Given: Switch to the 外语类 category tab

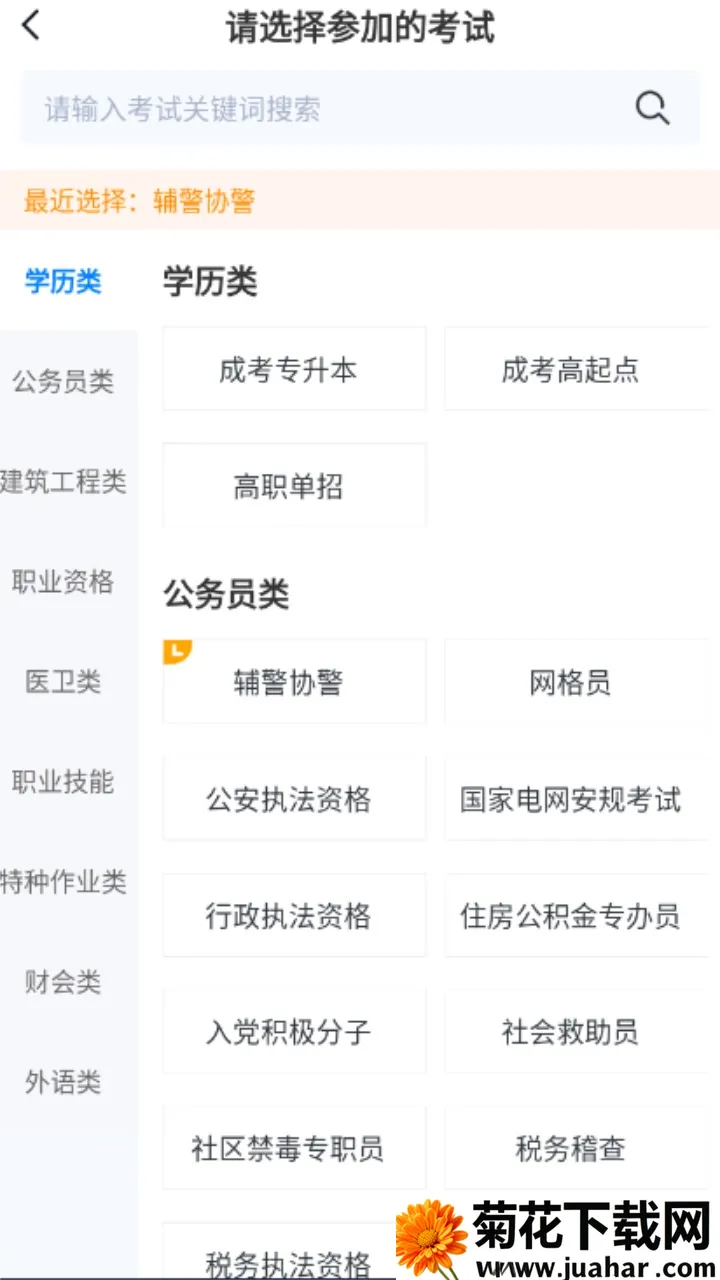Looking at the screenshot, I should point(63,1082).
